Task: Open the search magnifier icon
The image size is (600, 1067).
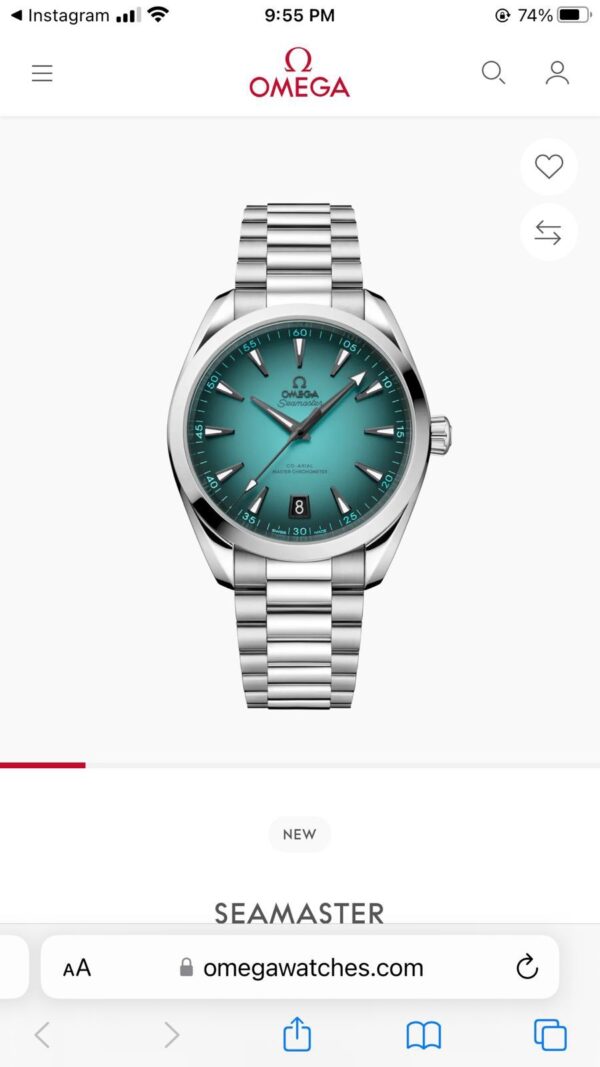Action: point(493,73)
